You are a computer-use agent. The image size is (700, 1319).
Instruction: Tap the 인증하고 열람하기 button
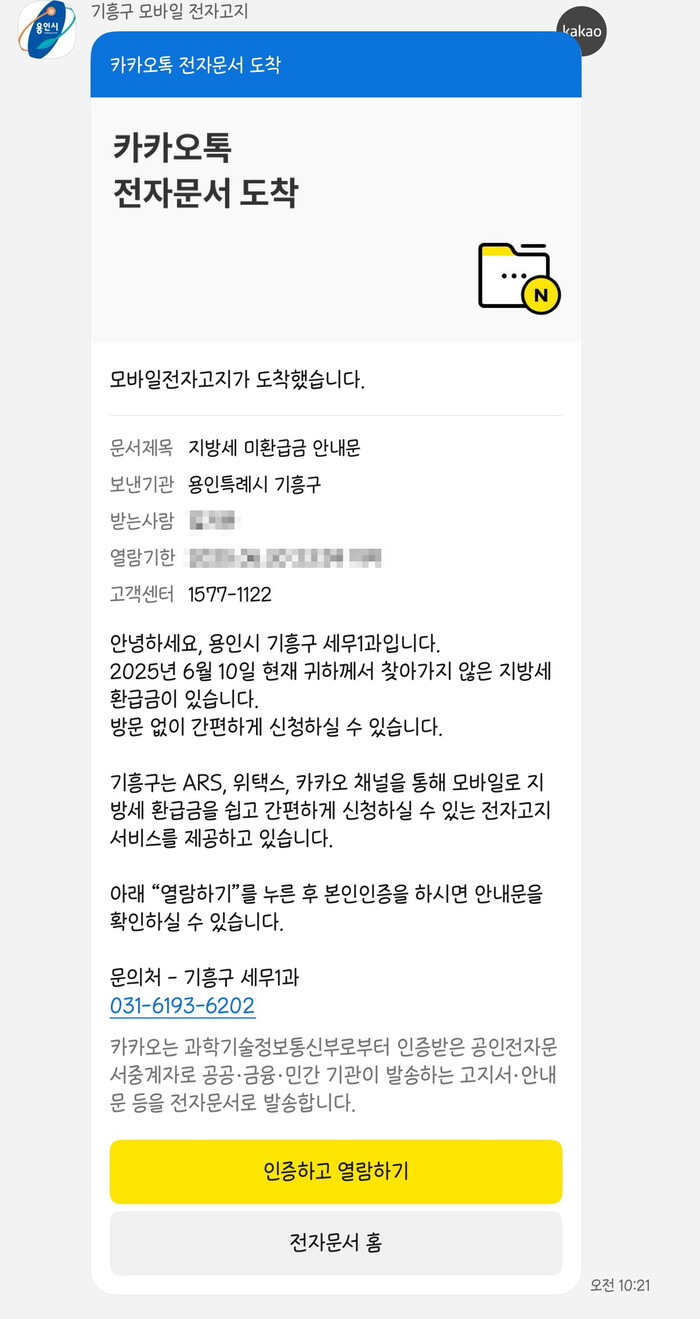tap(335, 1171)
